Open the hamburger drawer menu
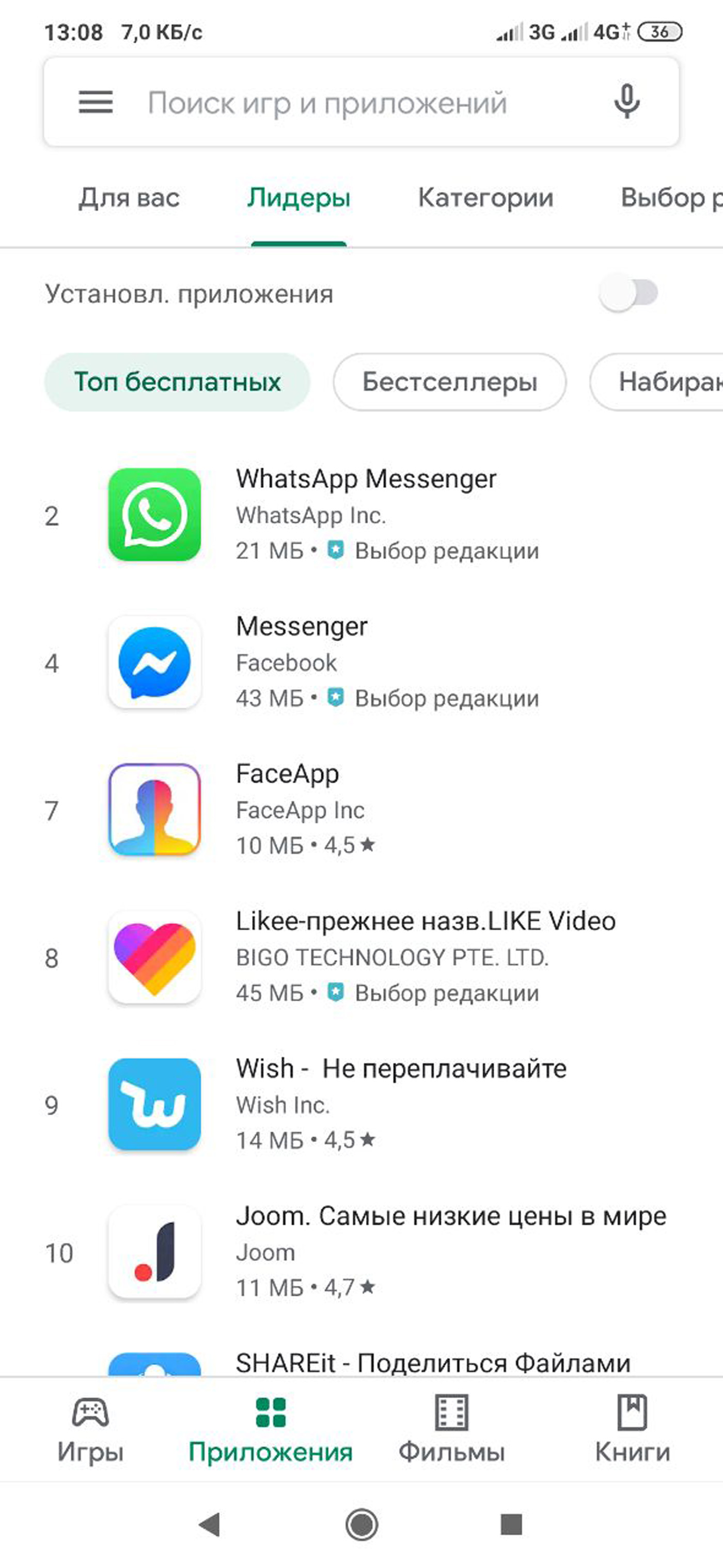Viewport: 723px width, 1568px height. click(x=96, y=102)
